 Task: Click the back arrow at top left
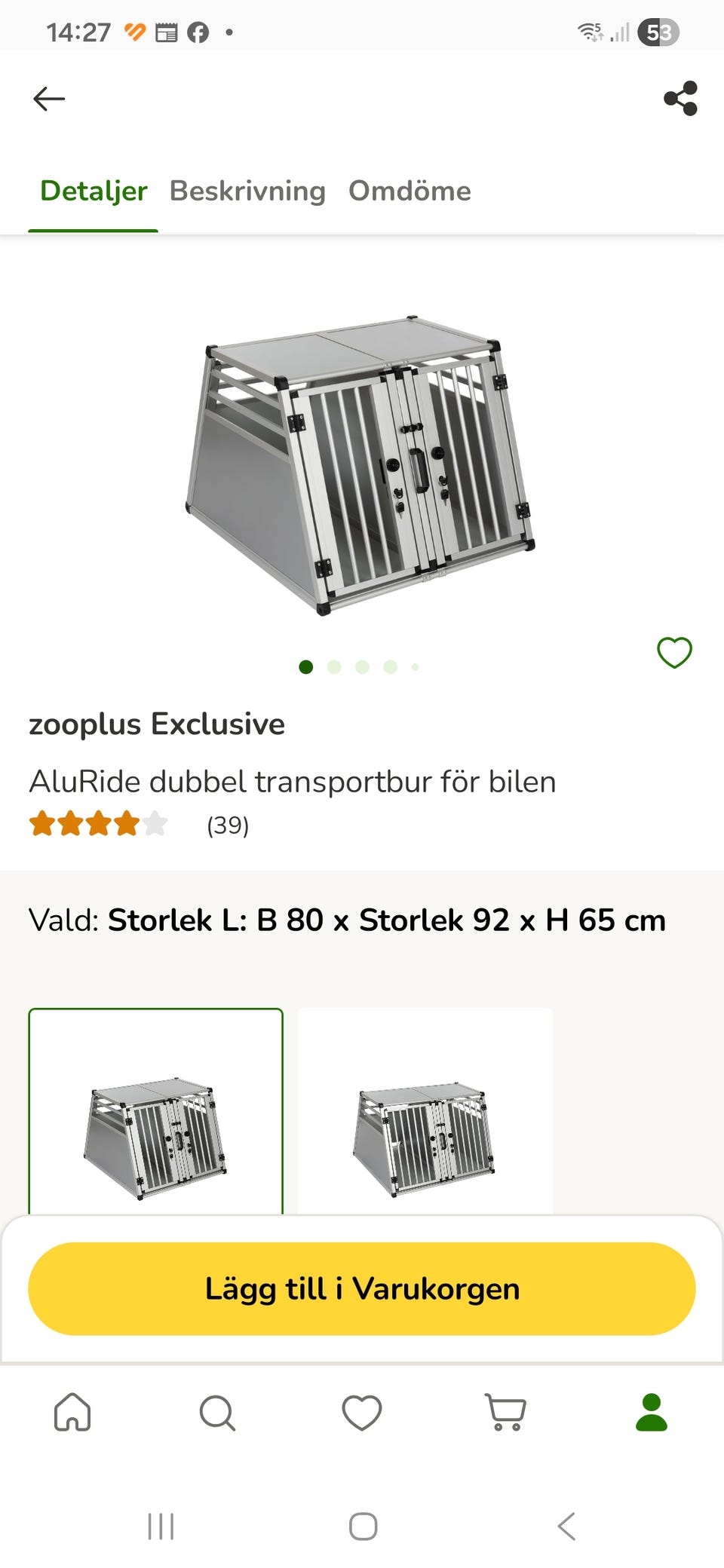[x=47, y=98]
